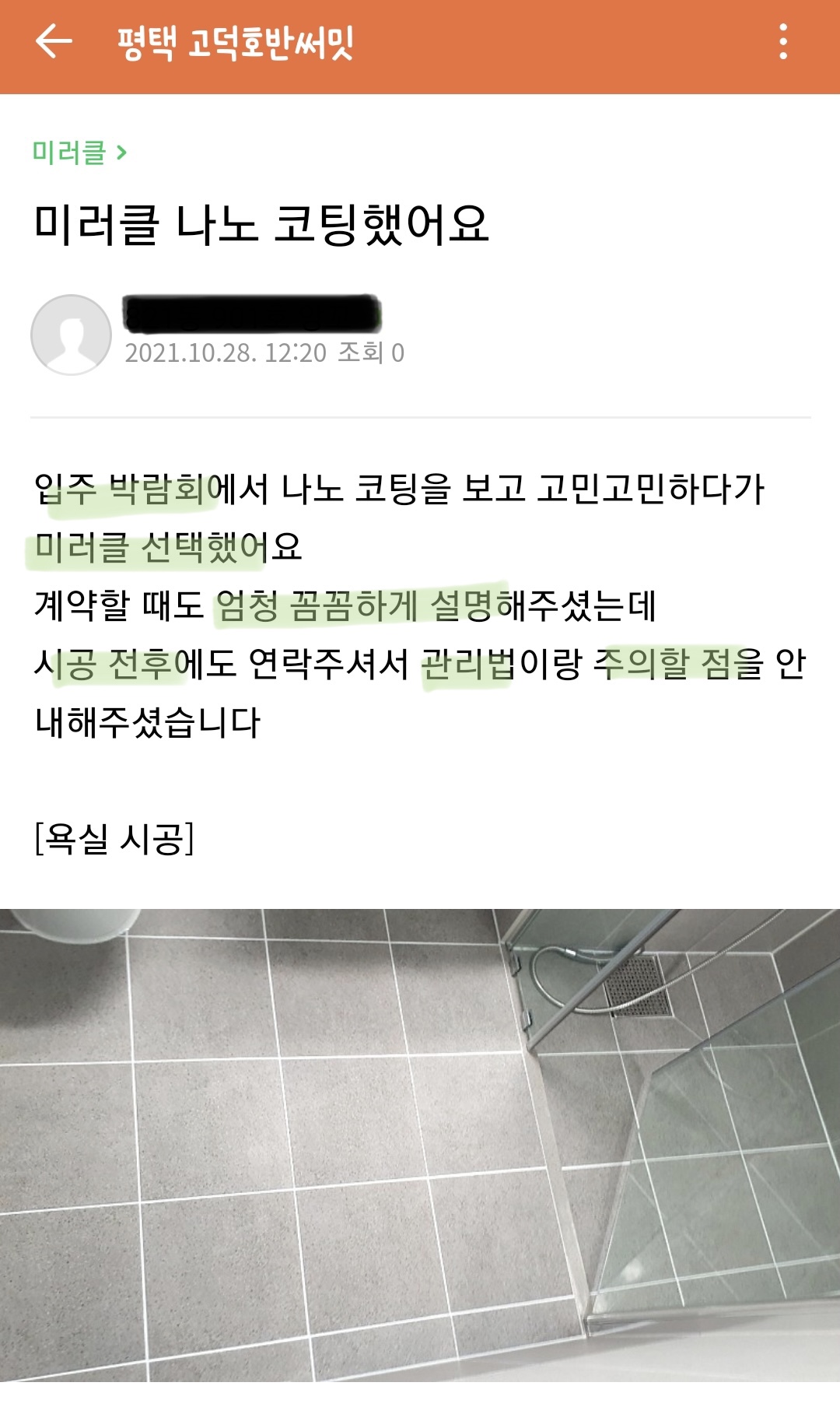Open the bathroom floor photo
This screenshot has width=840, height=1414.
420,1144
